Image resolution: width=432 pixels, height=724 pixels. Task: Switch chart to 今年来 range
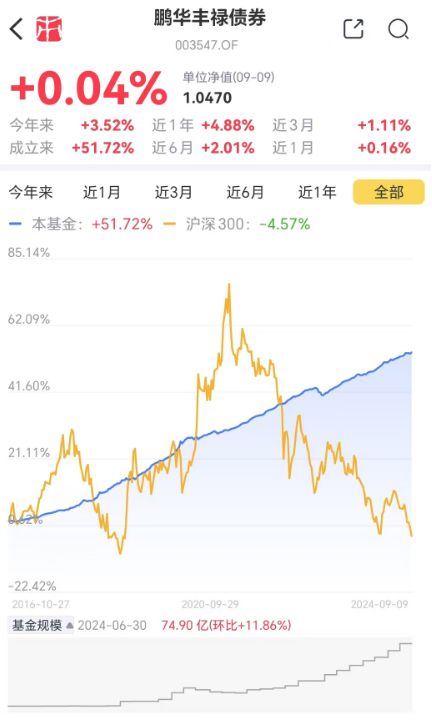click(31, 192)
